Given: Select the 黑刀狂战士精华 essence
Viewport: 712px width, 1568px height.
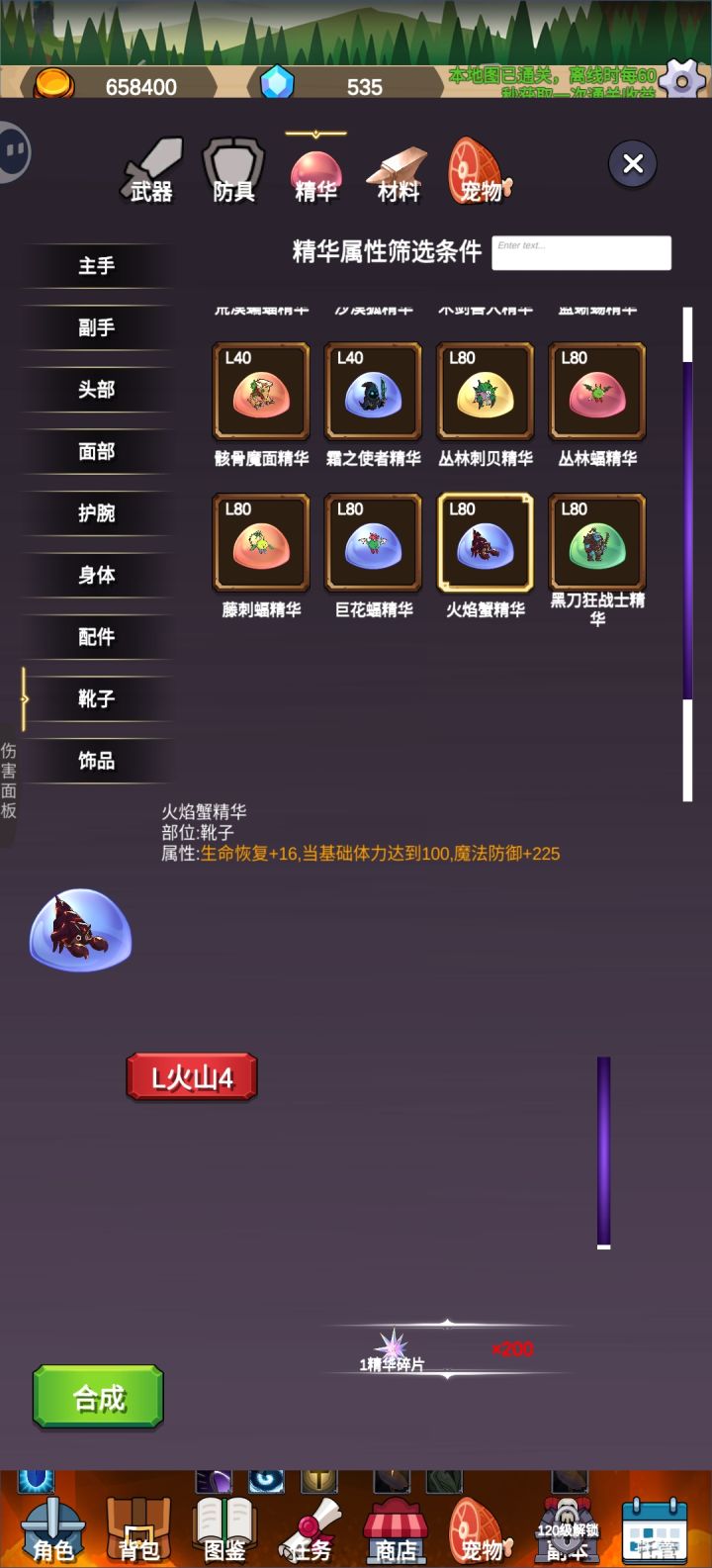Looking at the screenshot, I should click(x=596, y=542).
